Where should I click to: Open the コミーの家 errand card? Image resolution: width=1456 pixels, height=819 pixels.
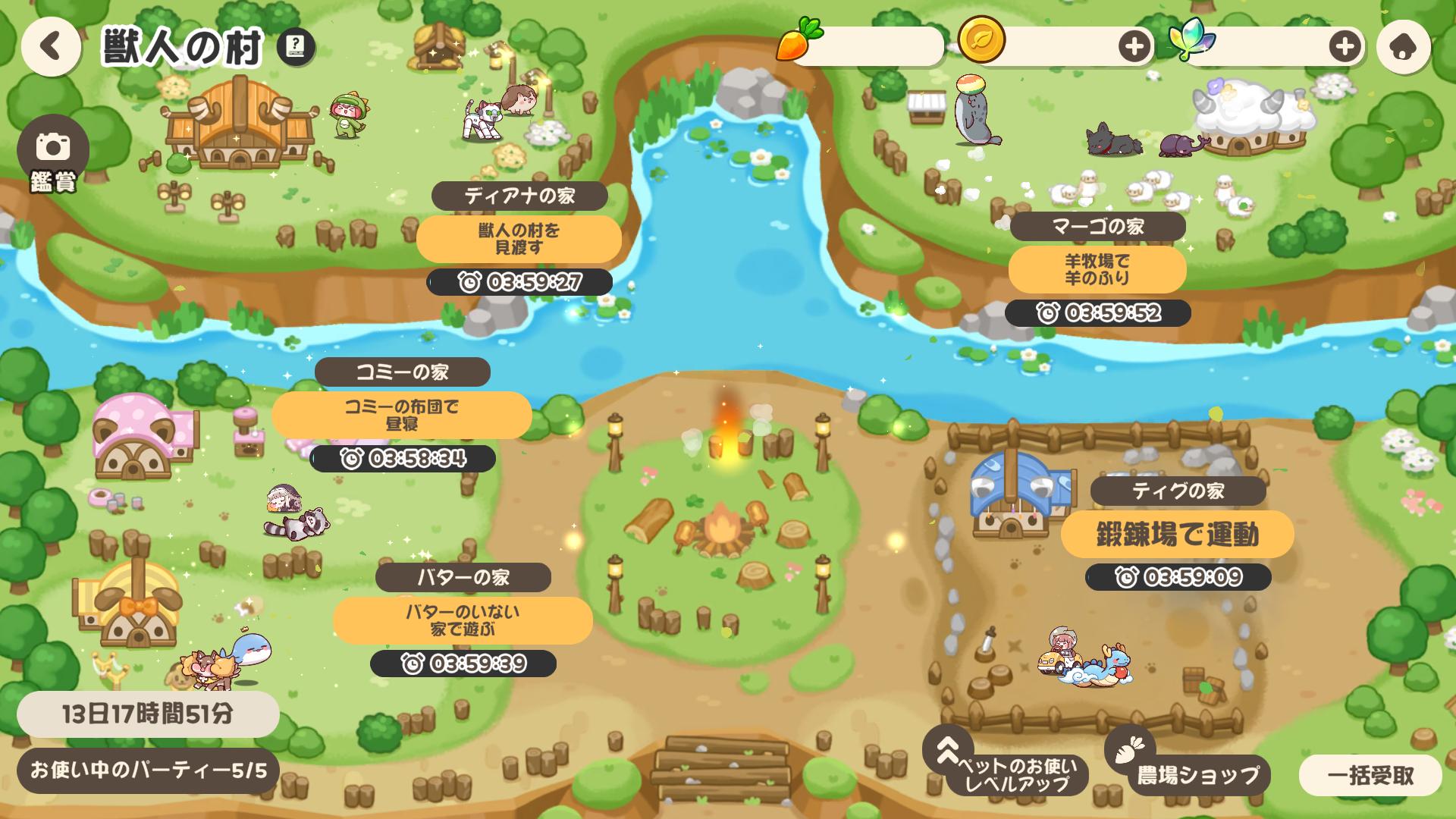(402, 415)
